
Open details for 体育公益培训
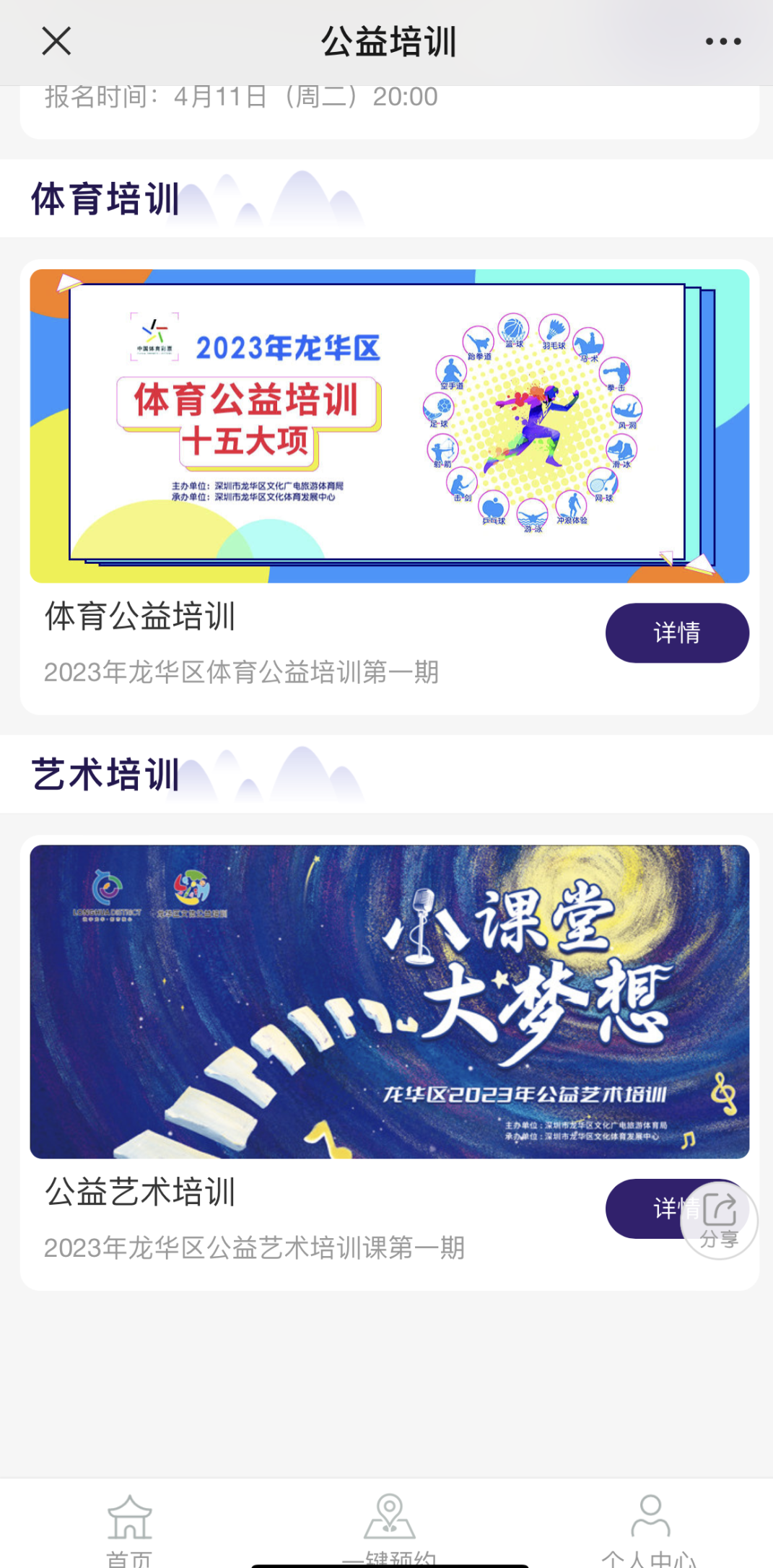676,632
